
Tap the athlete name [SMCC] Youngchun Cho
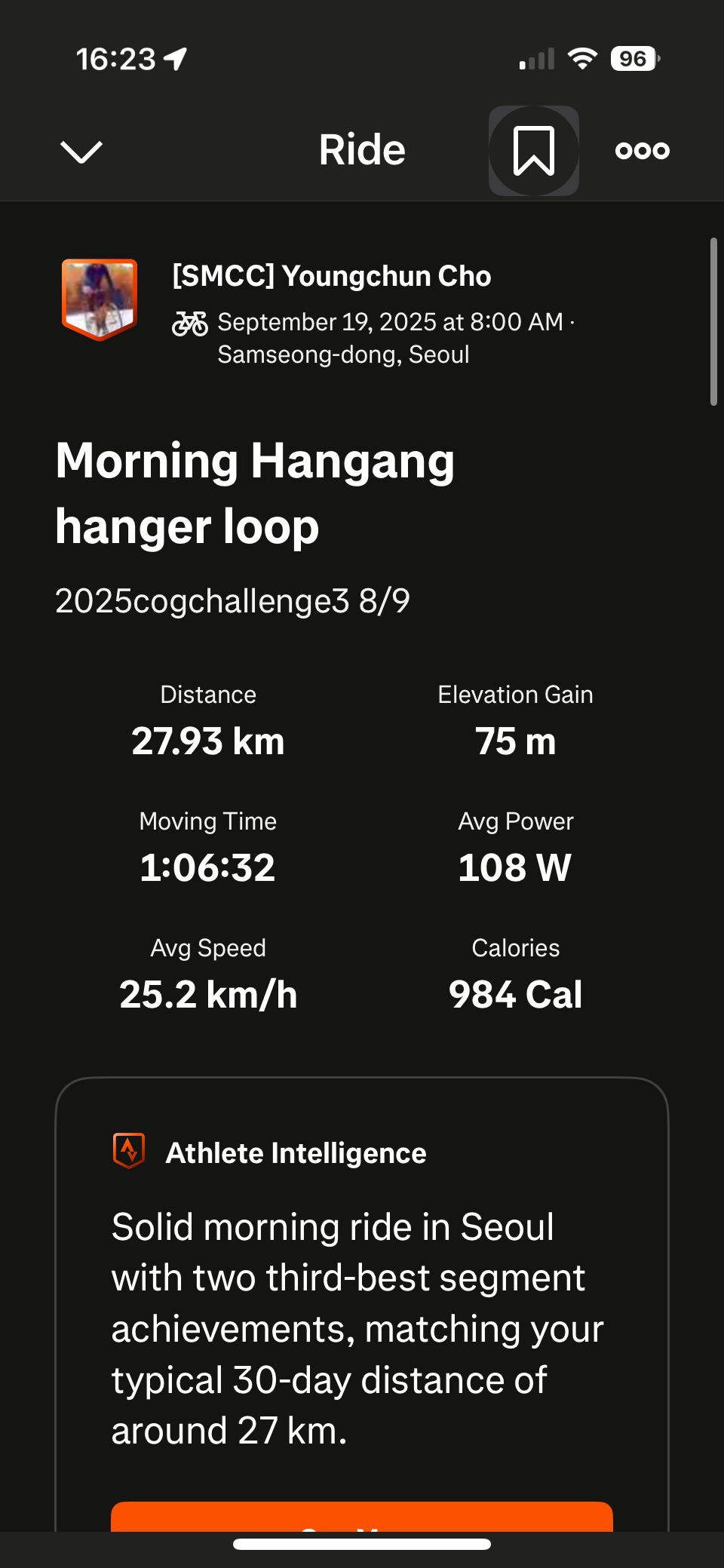point(332,276)
